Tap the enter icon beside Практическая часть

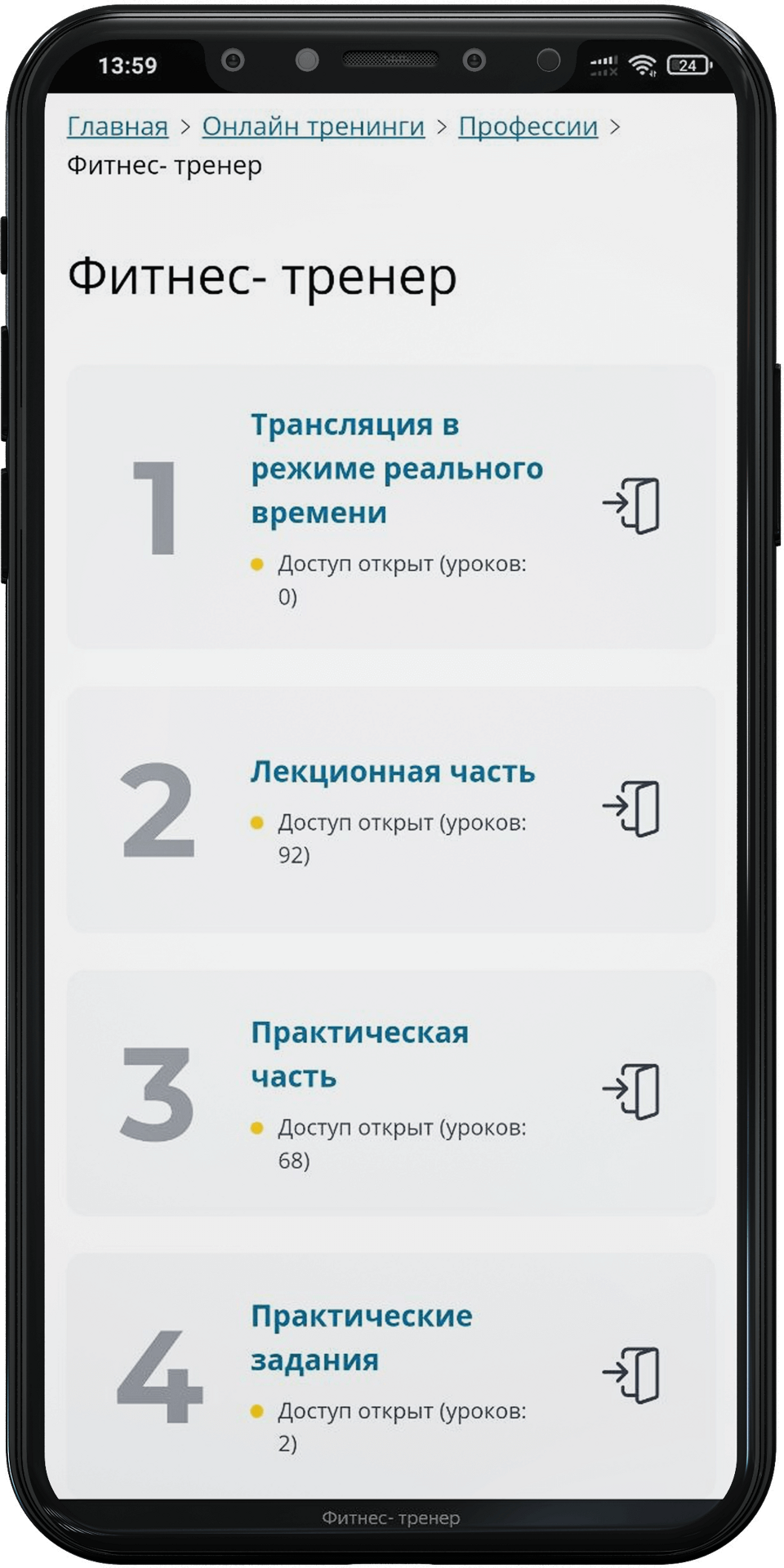click(631, 1091)
